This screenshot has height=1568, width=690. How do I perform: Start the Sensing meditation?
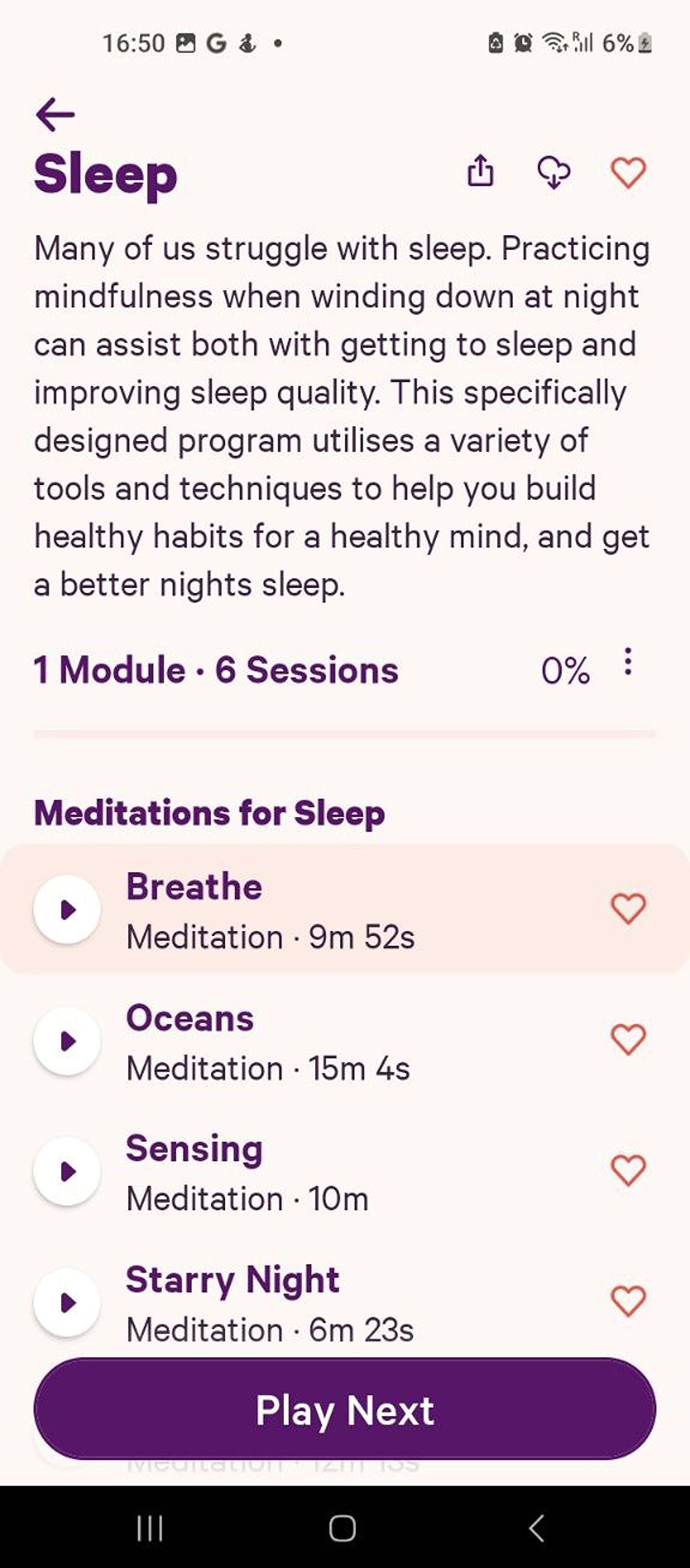click(67, 1171)
